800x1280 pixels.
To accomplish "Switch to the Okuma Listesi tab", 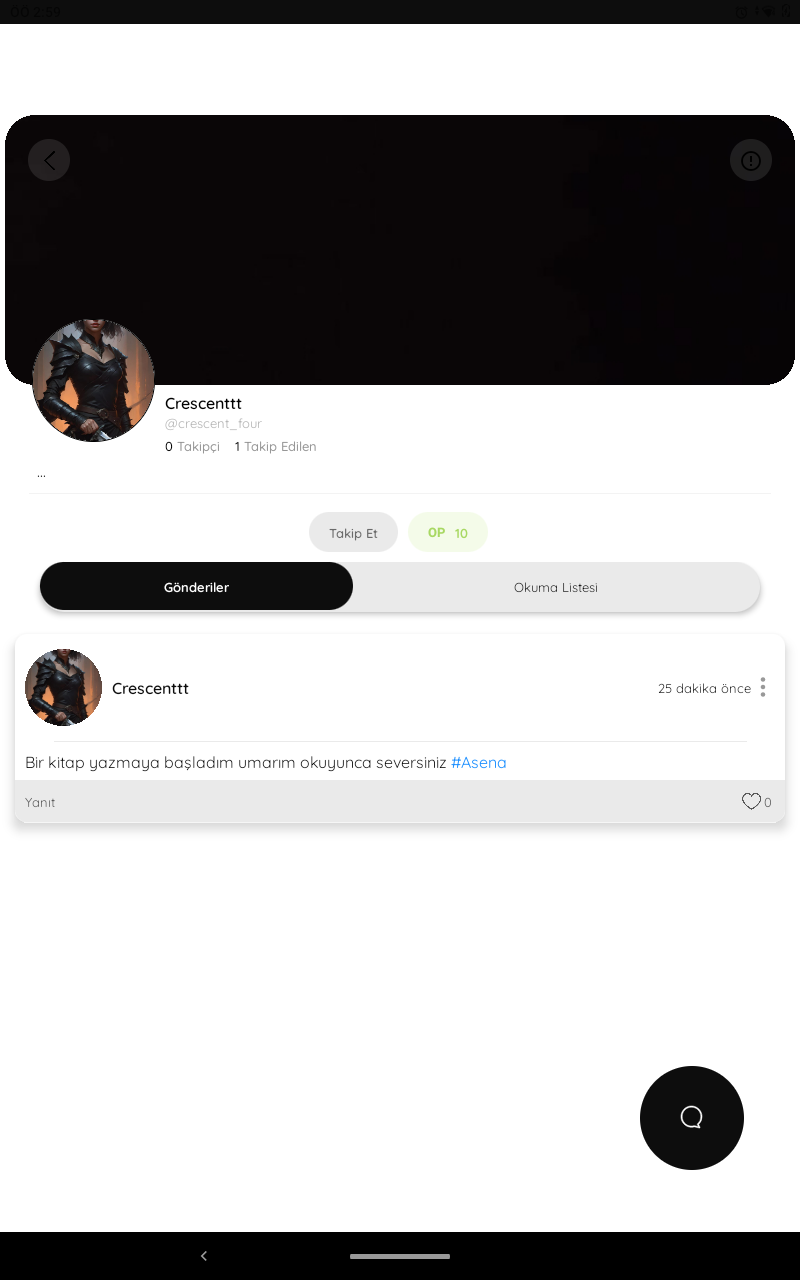I will (556, 587).
